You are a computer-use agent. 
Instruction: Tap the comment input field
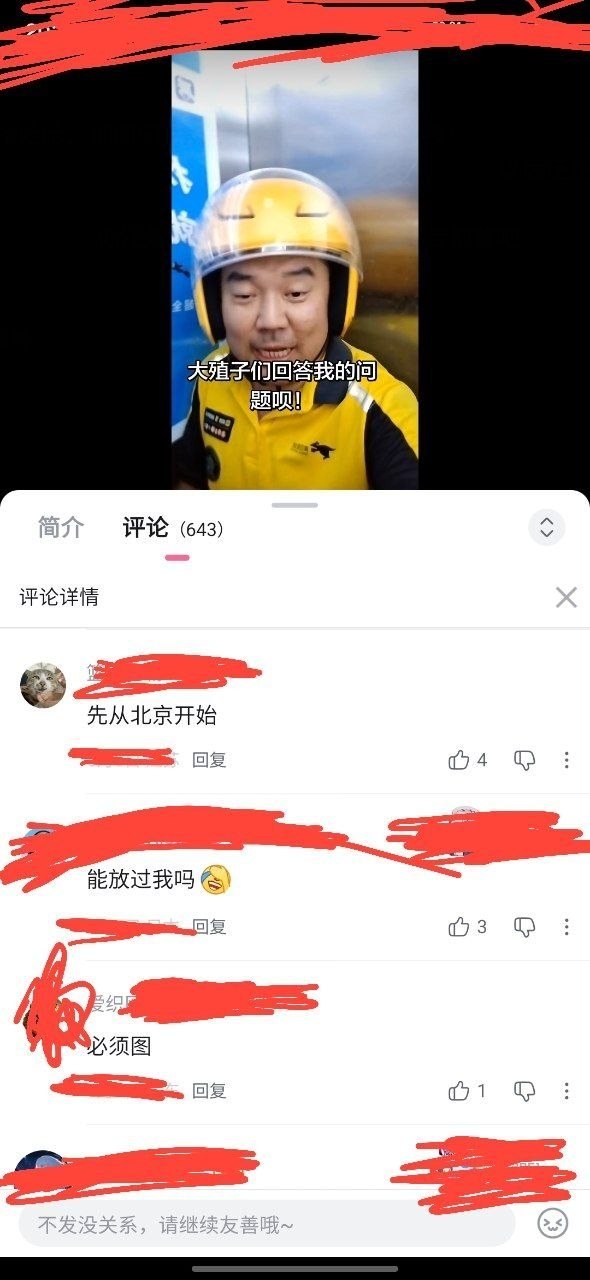point(267,1224)
